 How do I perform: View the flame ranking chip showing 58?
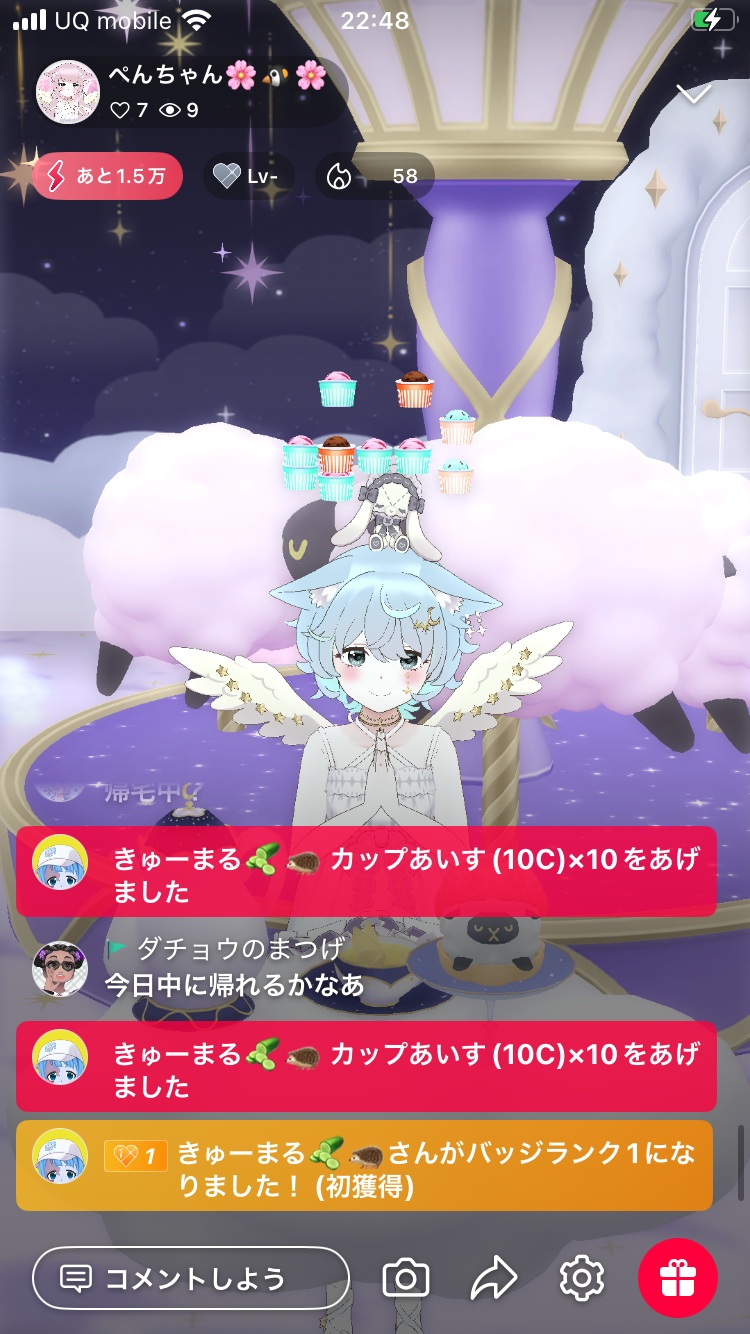[x=375, y=177]
